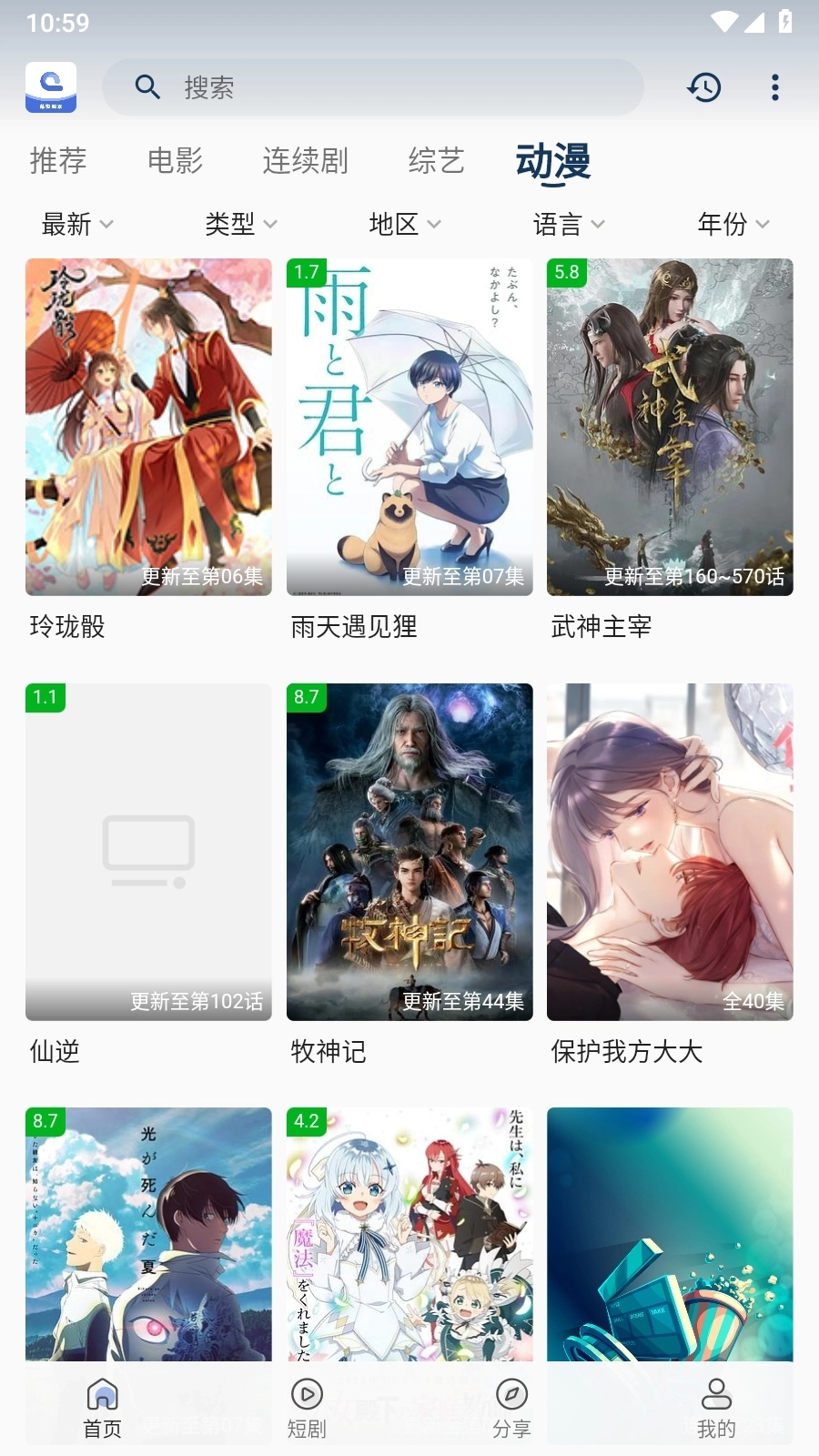Open the 类型 genre dropdown
This screenshot has width=819, height=1456.
pyautogui.click(x=240, y=224)
